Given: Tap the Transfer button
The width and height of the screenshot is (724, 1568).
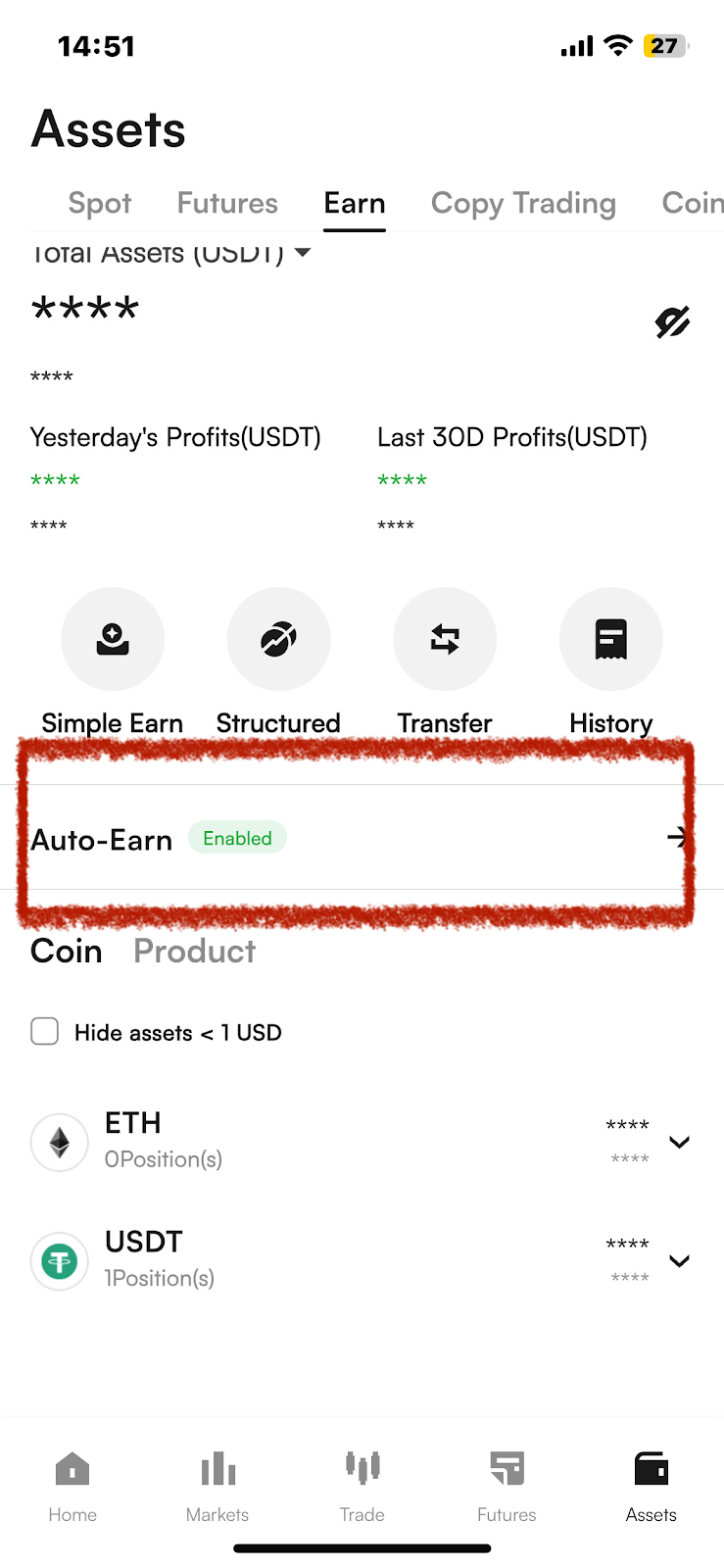Looking at the screenshot, I should 445,640.
